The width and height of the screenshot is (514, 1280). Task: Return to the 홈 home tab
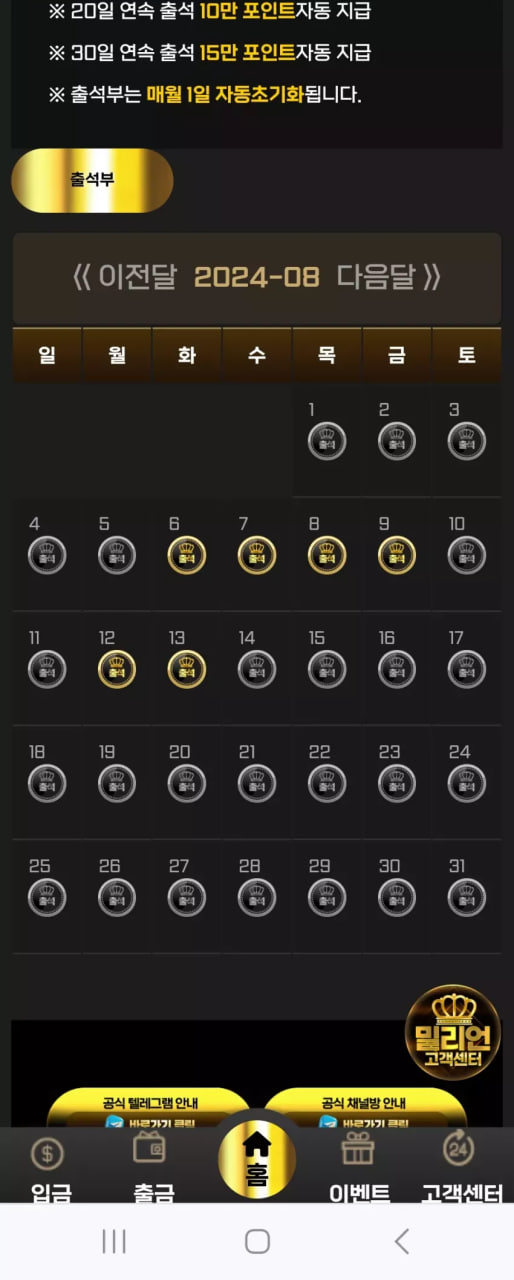coord(257,1161)
